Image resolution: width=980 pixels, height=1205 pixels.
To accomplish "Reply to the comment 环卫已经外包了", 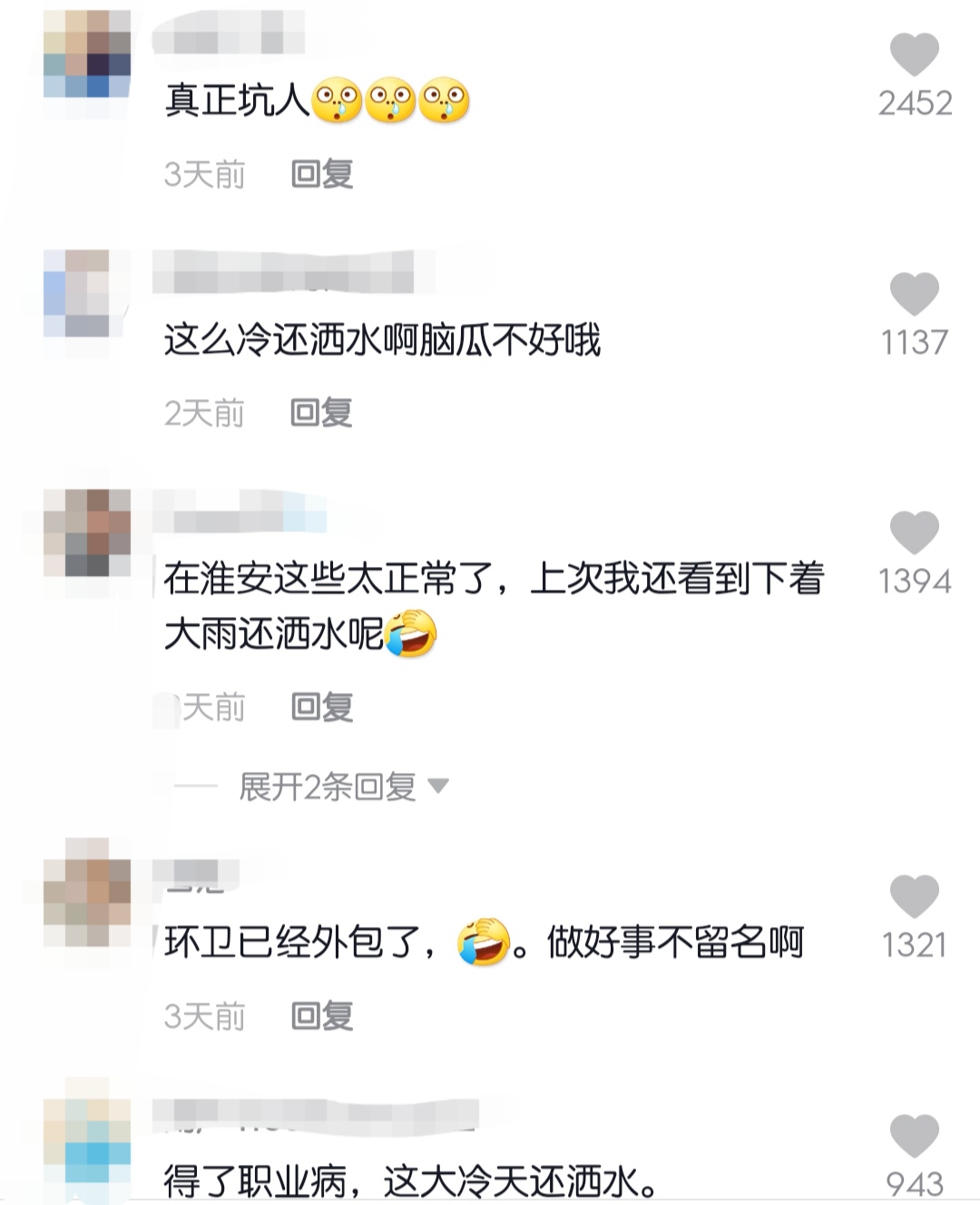I will (321, 1015).
